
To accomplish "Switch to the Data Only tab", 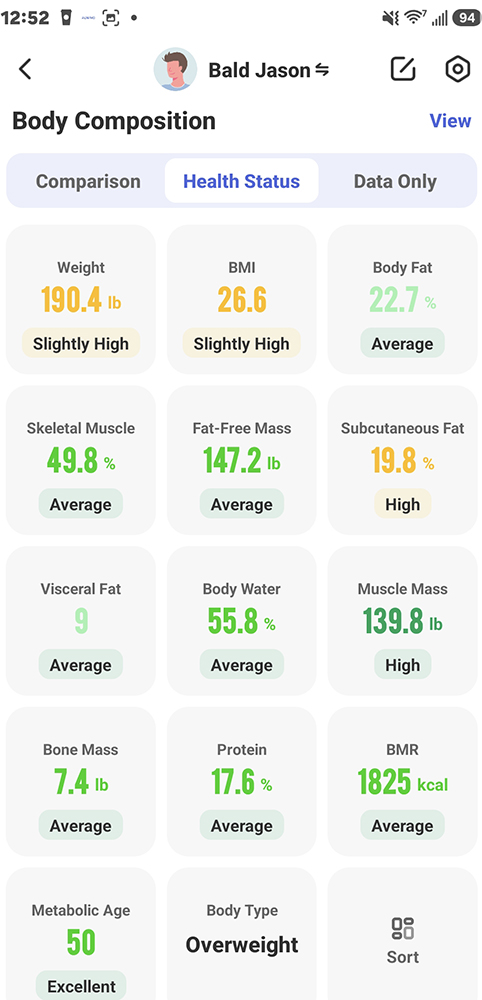I will pyautogui.click(x=395, y=181).
